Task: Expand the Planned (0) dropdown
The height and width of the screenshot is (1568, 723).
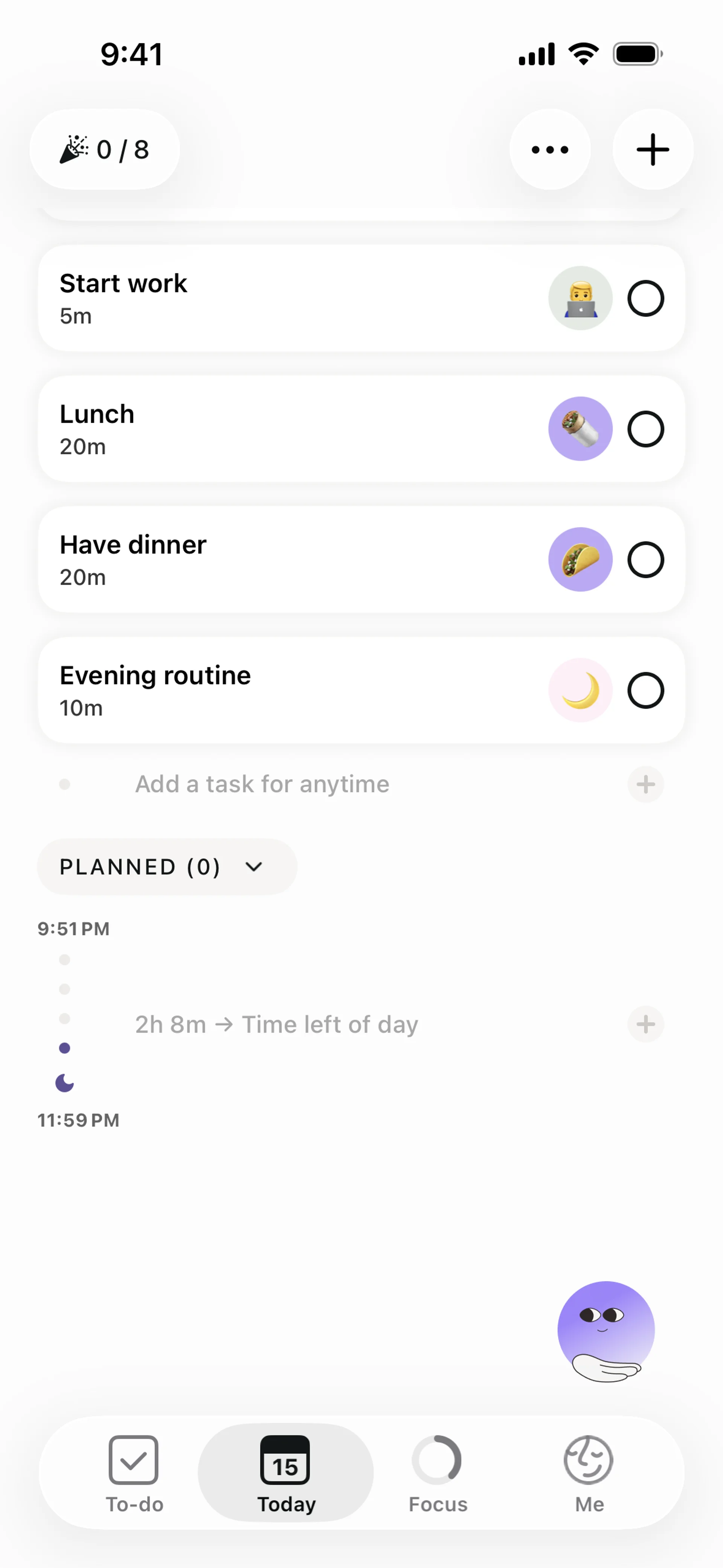Action: (167, 867)
